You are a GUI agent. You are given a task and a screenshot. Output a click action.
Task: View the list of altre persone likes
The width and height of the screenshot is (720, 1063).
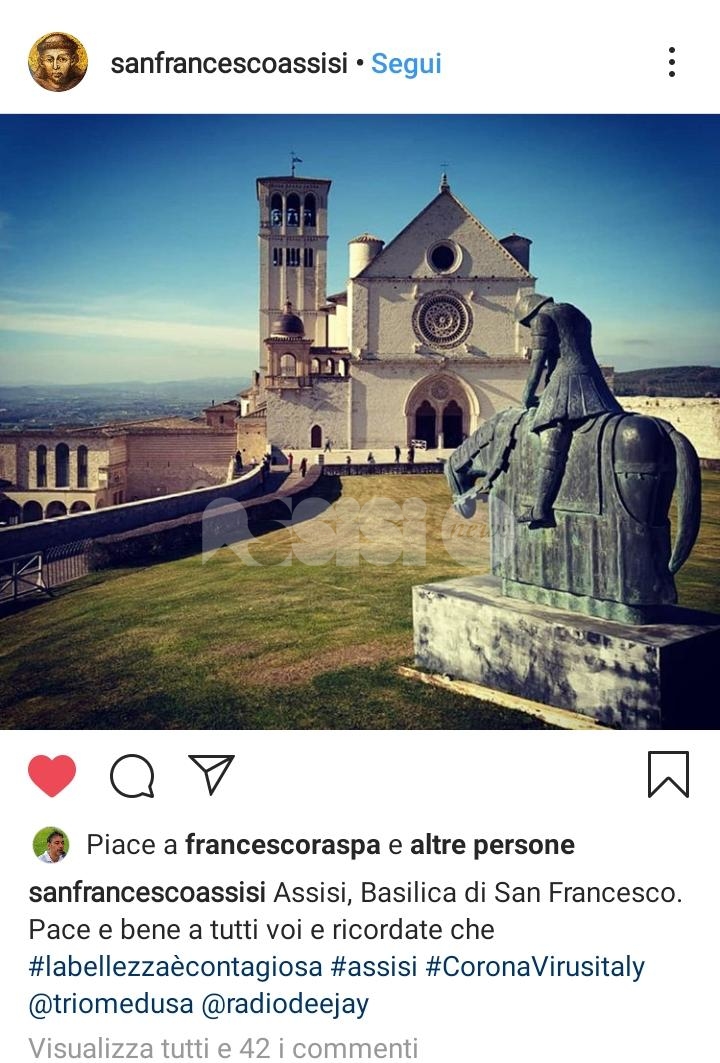[x=492, y=845]
